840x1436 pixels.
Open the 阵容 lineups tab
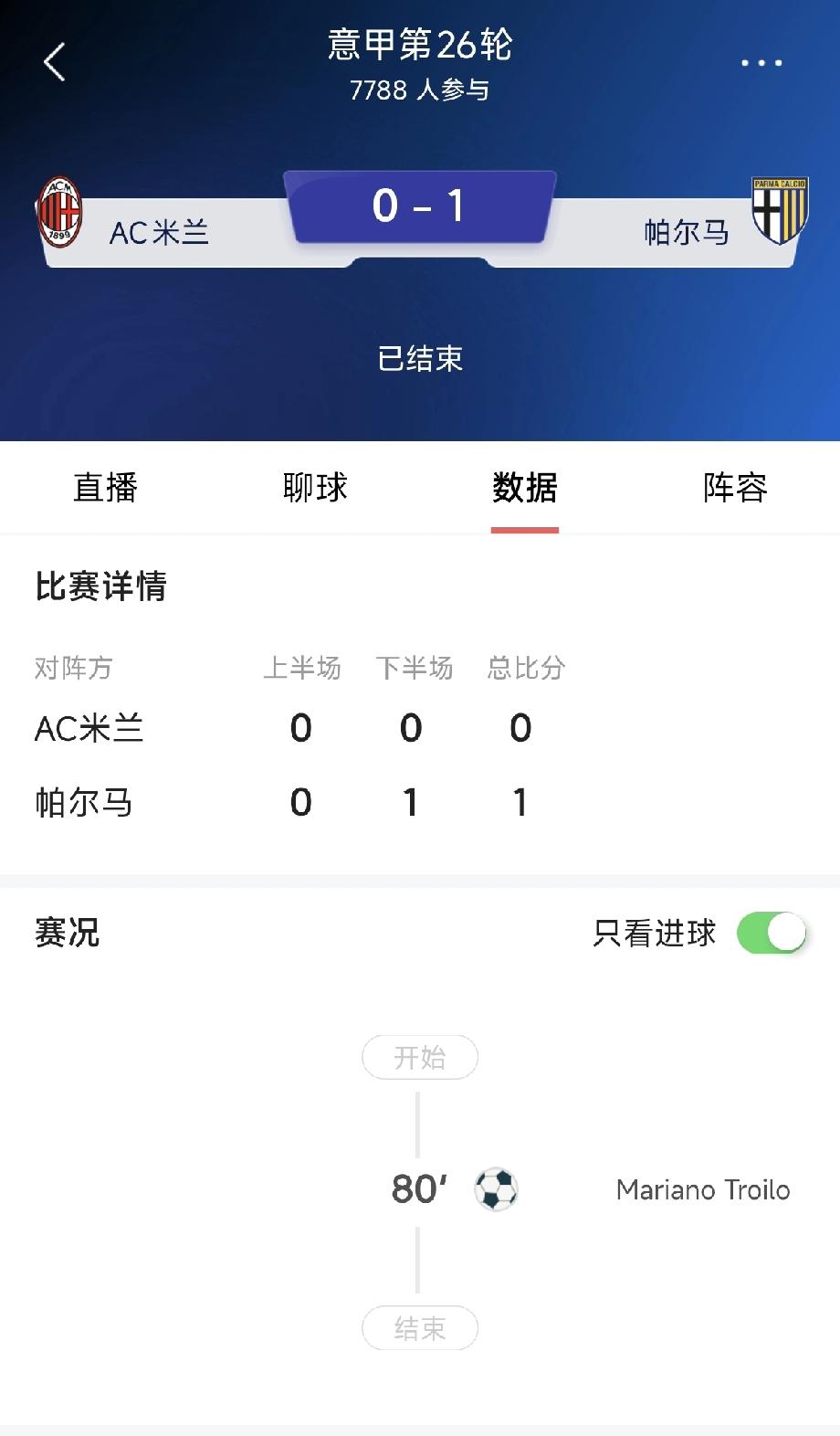[734, 488]
